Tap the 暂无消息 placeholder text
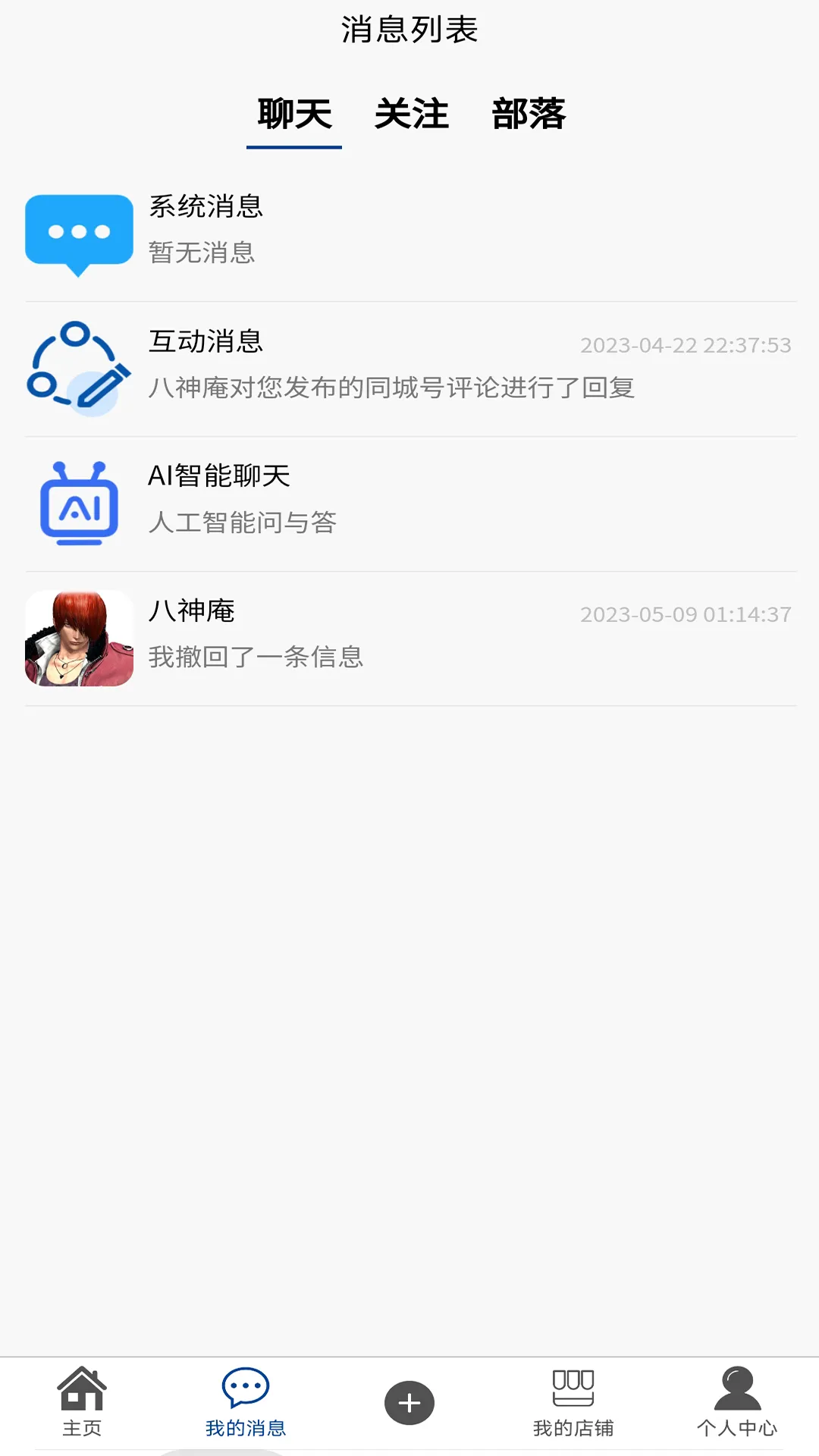This screenshot has height=1456, width=819. click(x=201, y=255)
